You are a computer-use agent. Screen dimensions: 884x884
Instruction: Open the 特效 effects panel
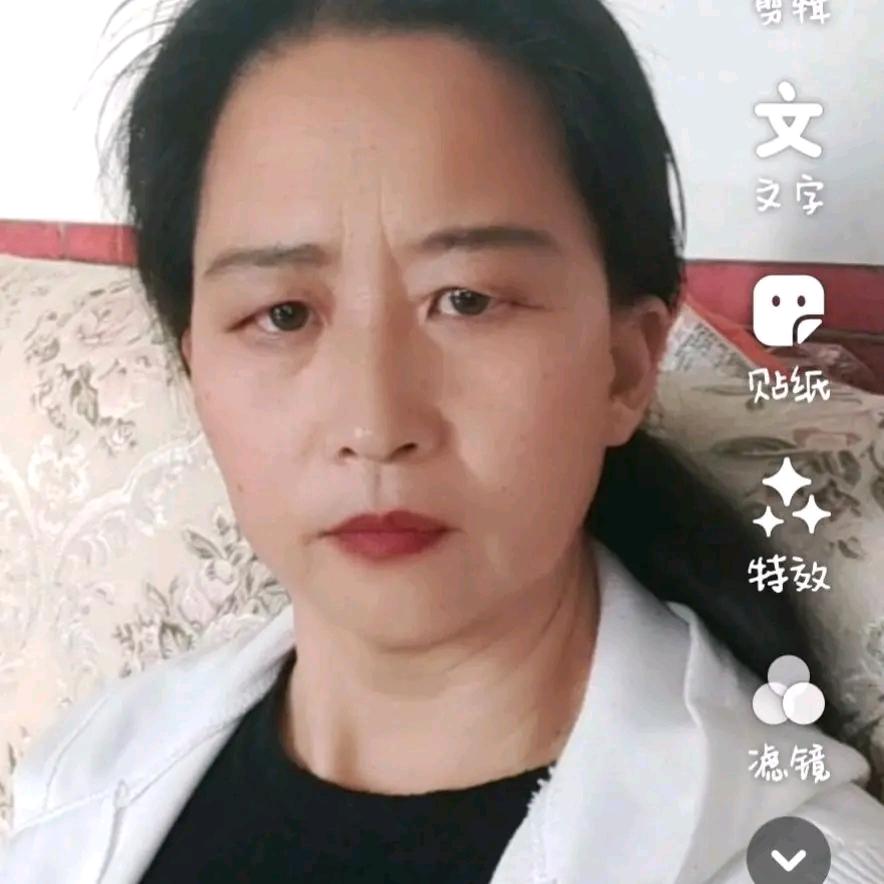(x=789, y=525)
